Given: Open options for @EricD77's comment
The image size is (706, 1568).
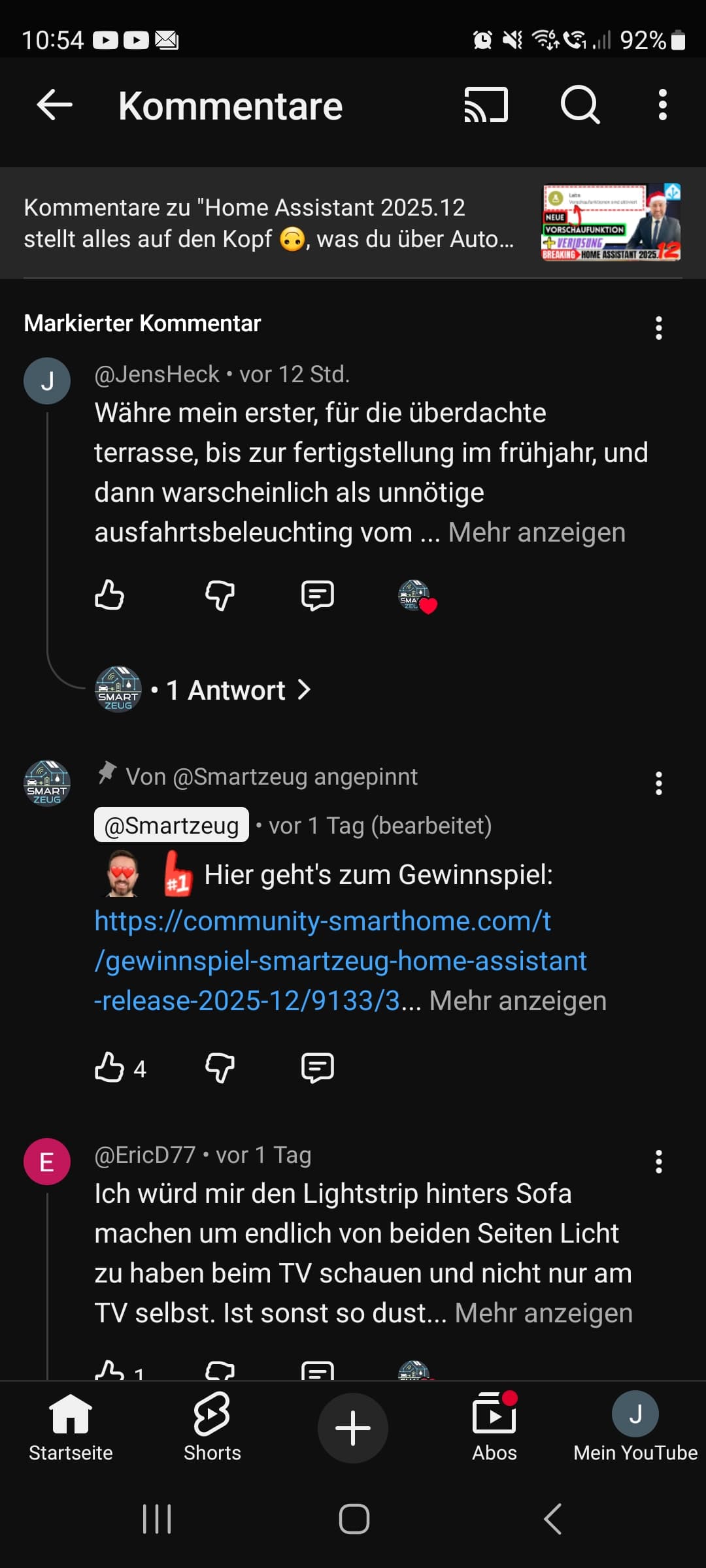Looking at the screenshot, I should coord(658,1162).
